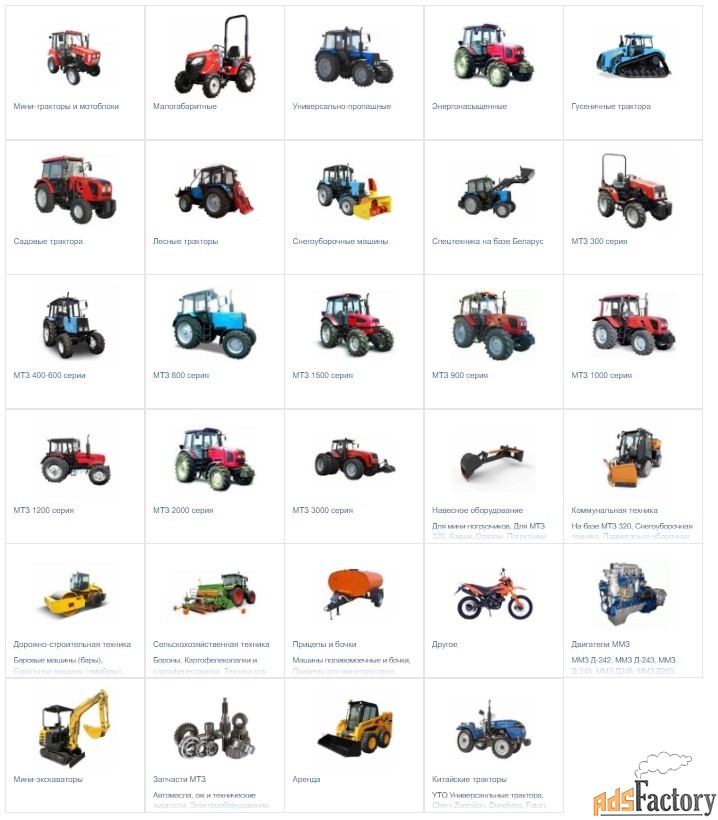This screenshot has height=820, width=718.
Task: Open the Китайские тракторы category
Action: point(469,779)
